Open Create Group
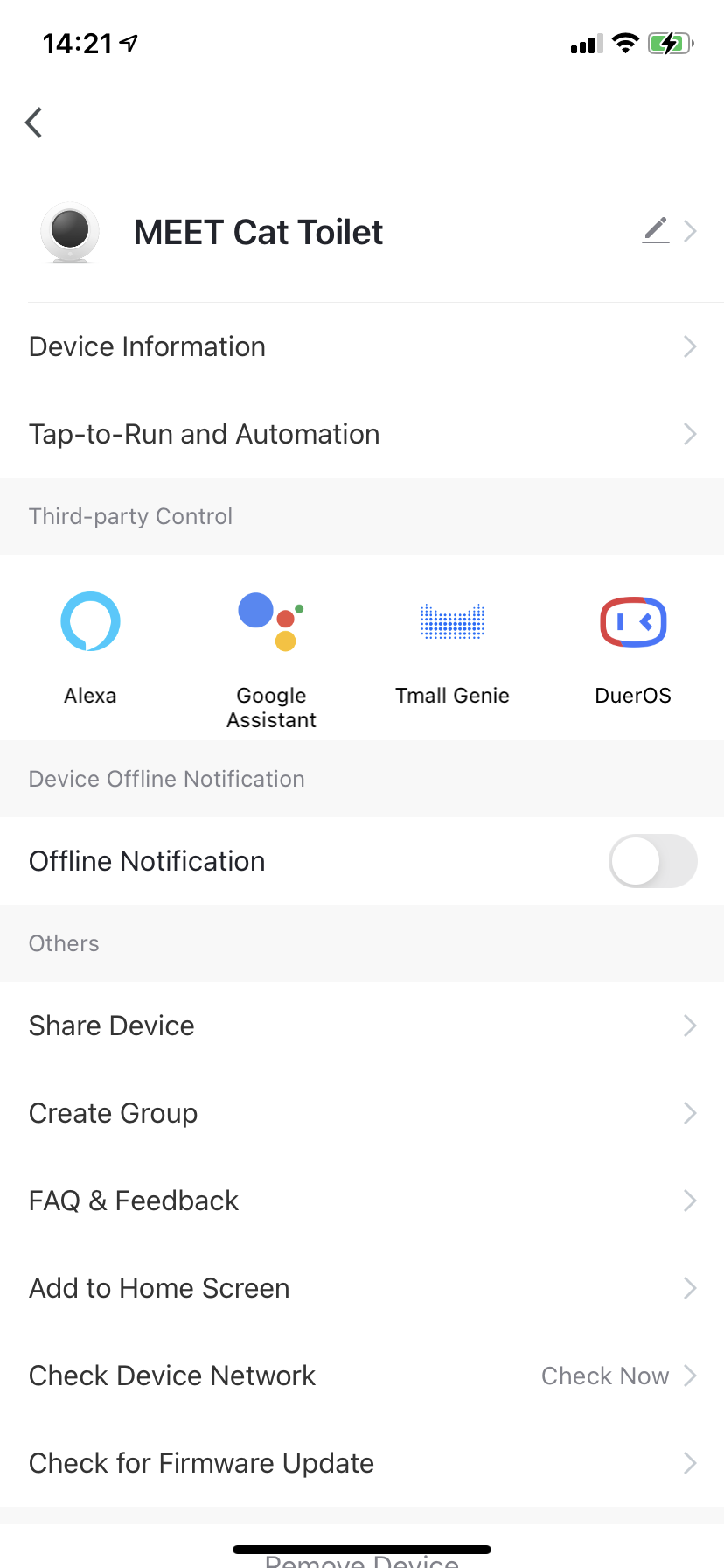The height and width of the screenshot is (1568, 724). click(362, 1113)
